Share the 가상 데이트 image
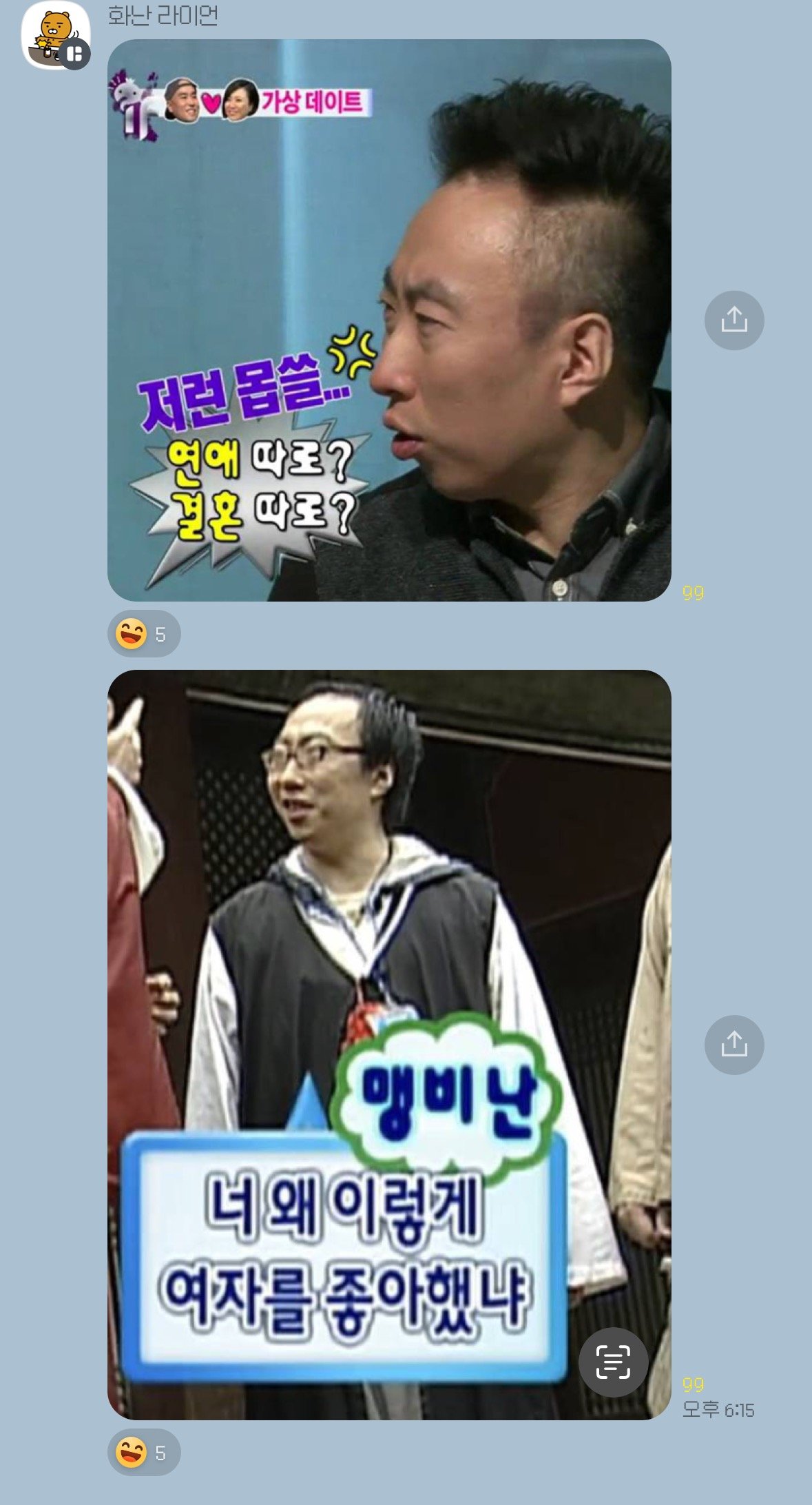Screen dimensions: 812x1505 (x=733, y=320)
